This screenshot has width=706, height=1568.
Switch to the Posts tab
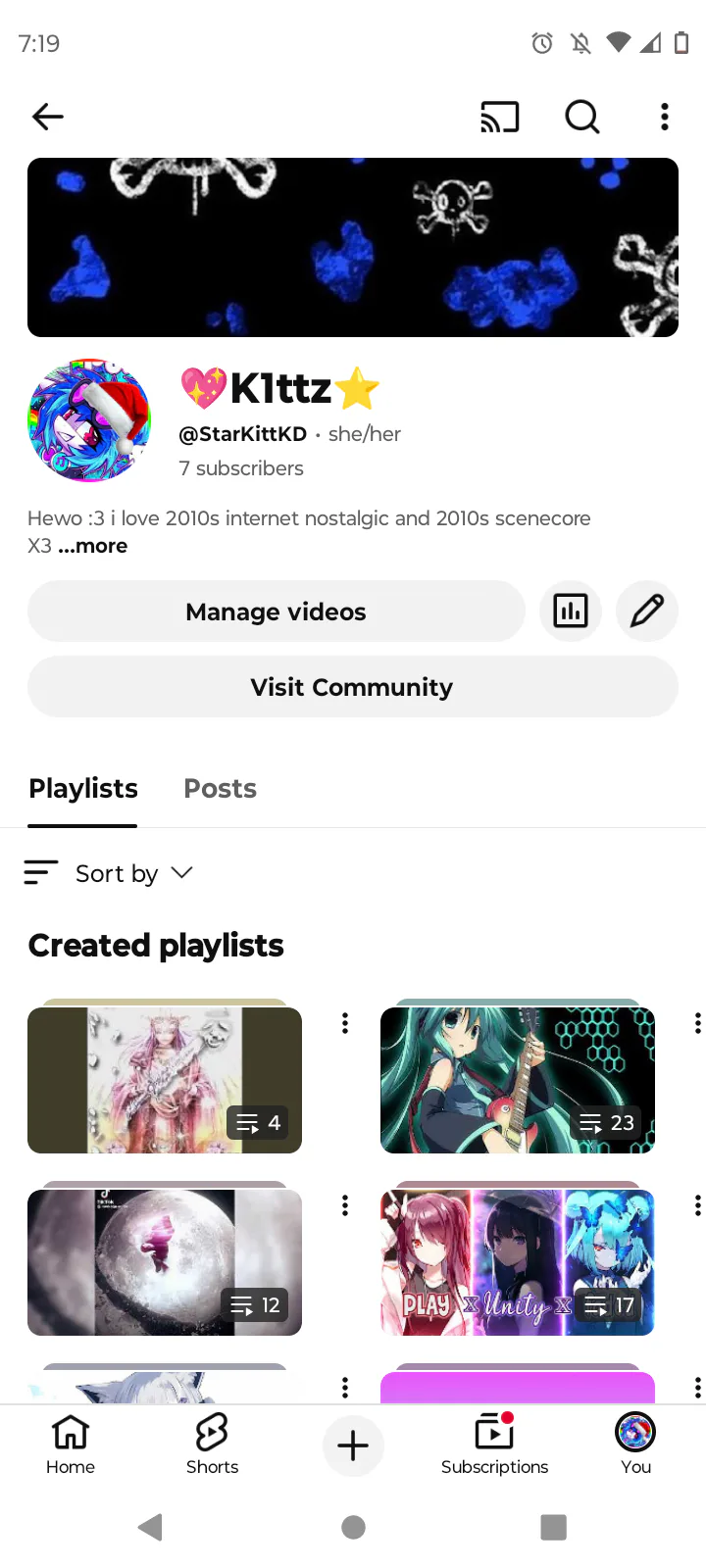click(220, 789)
